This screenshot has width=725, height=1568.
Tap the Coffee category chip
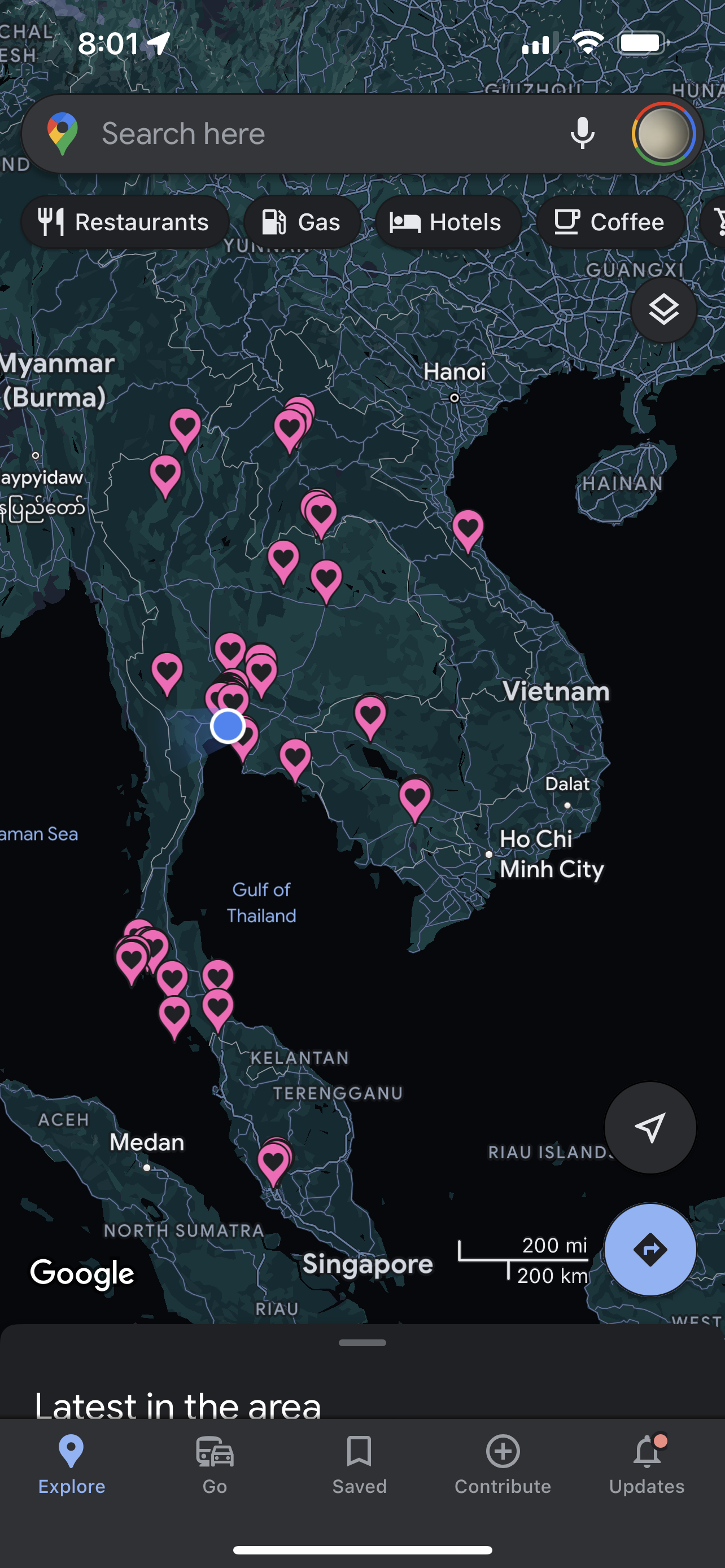[x=610, y=222]
